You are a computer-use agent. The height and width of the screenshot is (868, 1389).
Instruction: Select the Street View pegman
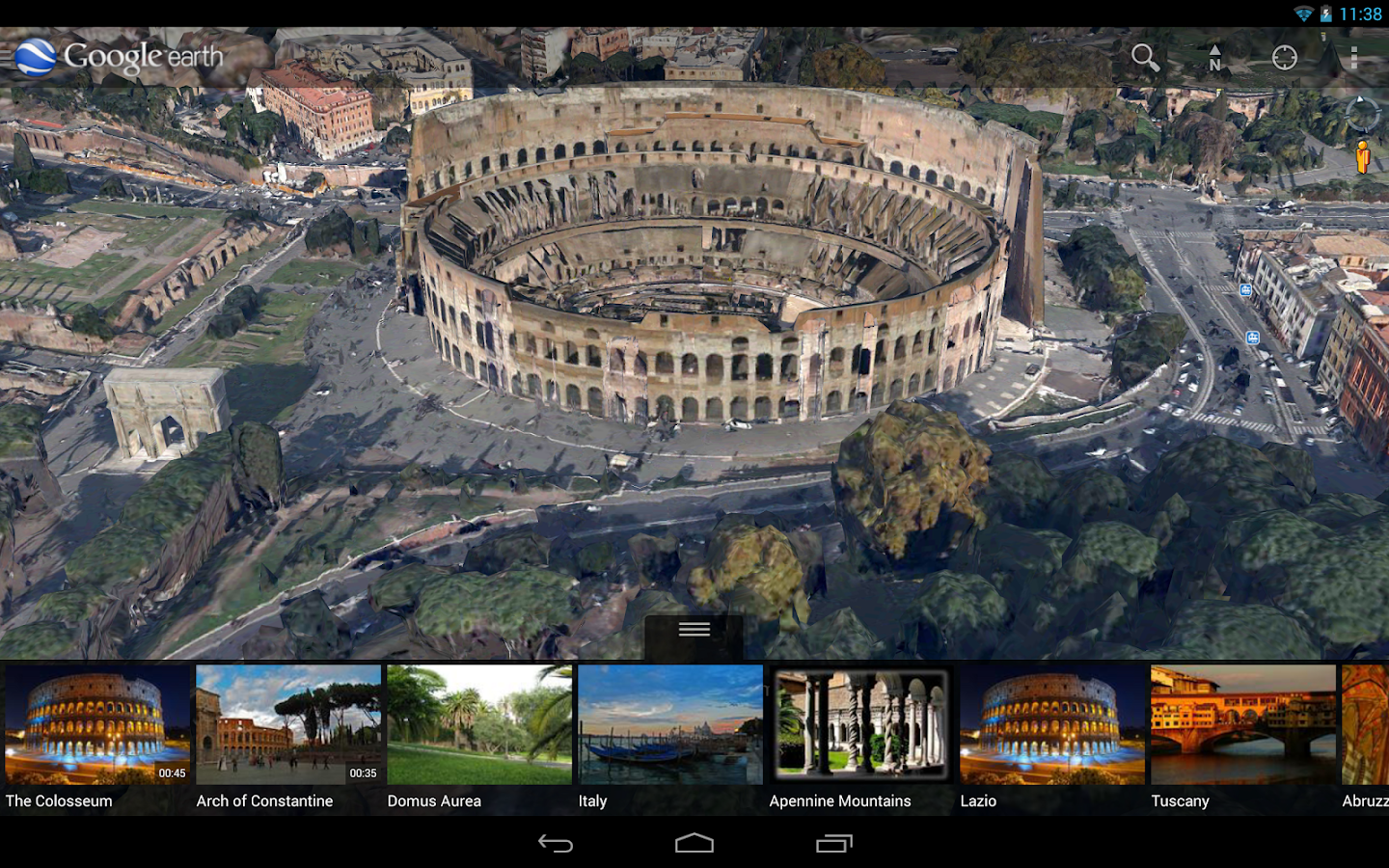pos(1362,157)
